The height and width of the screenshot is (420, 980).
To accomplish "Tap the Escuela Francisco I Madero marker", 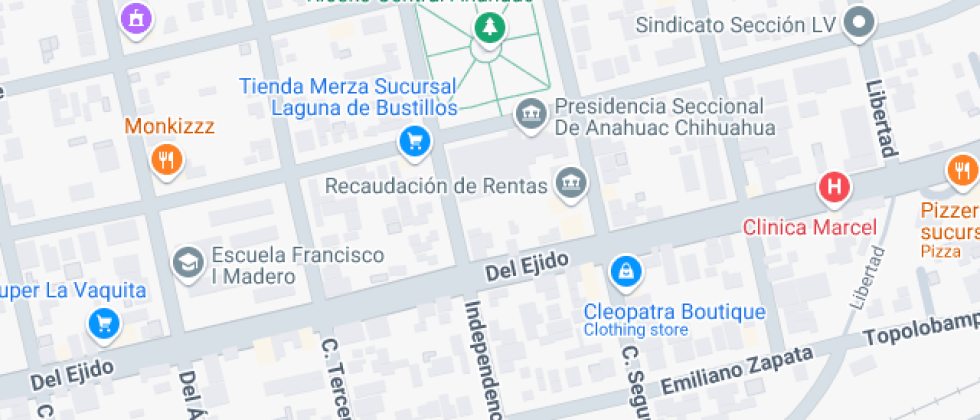I will (186, 263).
